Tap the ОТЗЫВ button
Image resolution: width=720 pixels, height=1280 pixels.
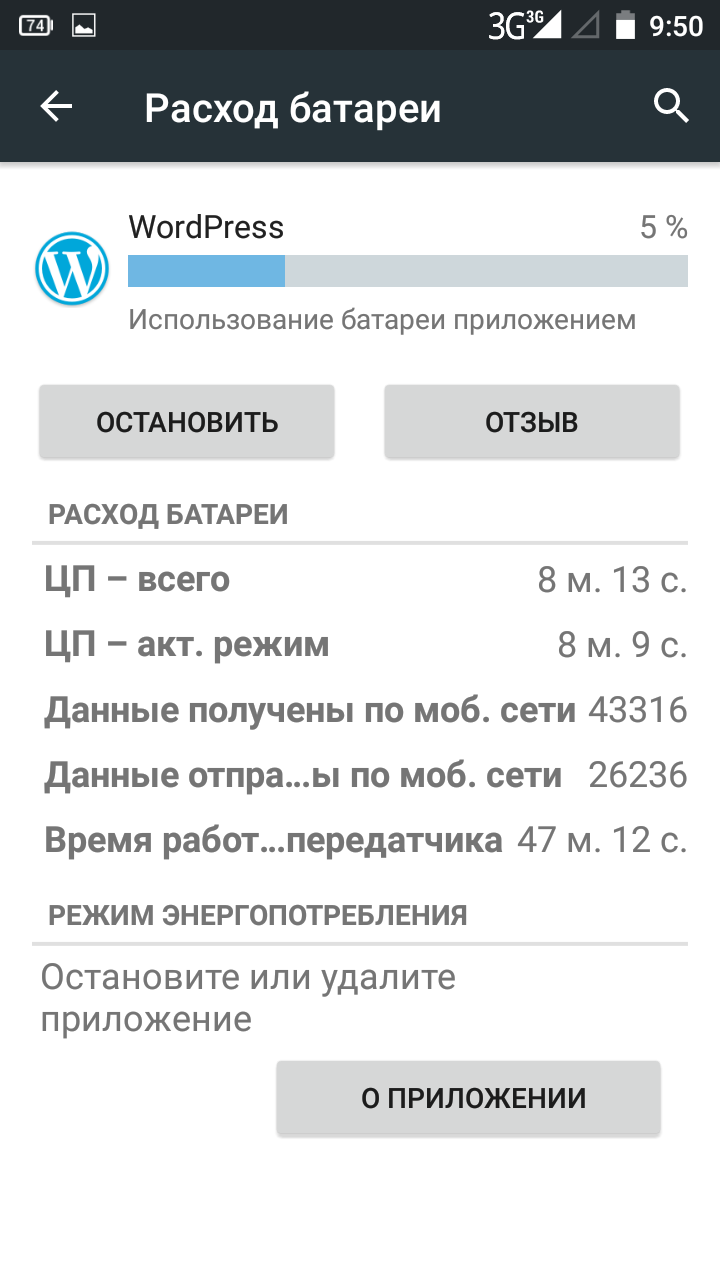pos(532,422)
